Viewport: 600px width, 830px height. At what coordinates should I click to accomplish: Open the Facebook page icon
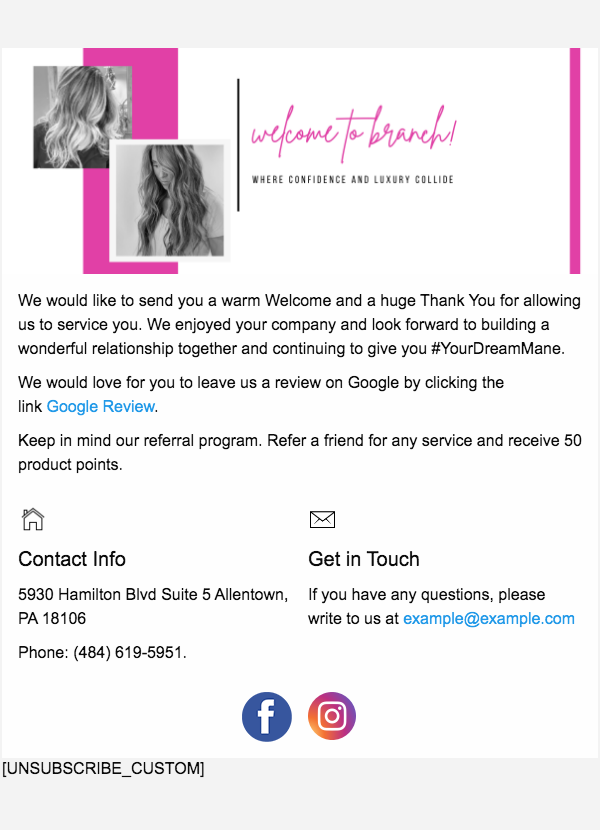click(267, 716)
